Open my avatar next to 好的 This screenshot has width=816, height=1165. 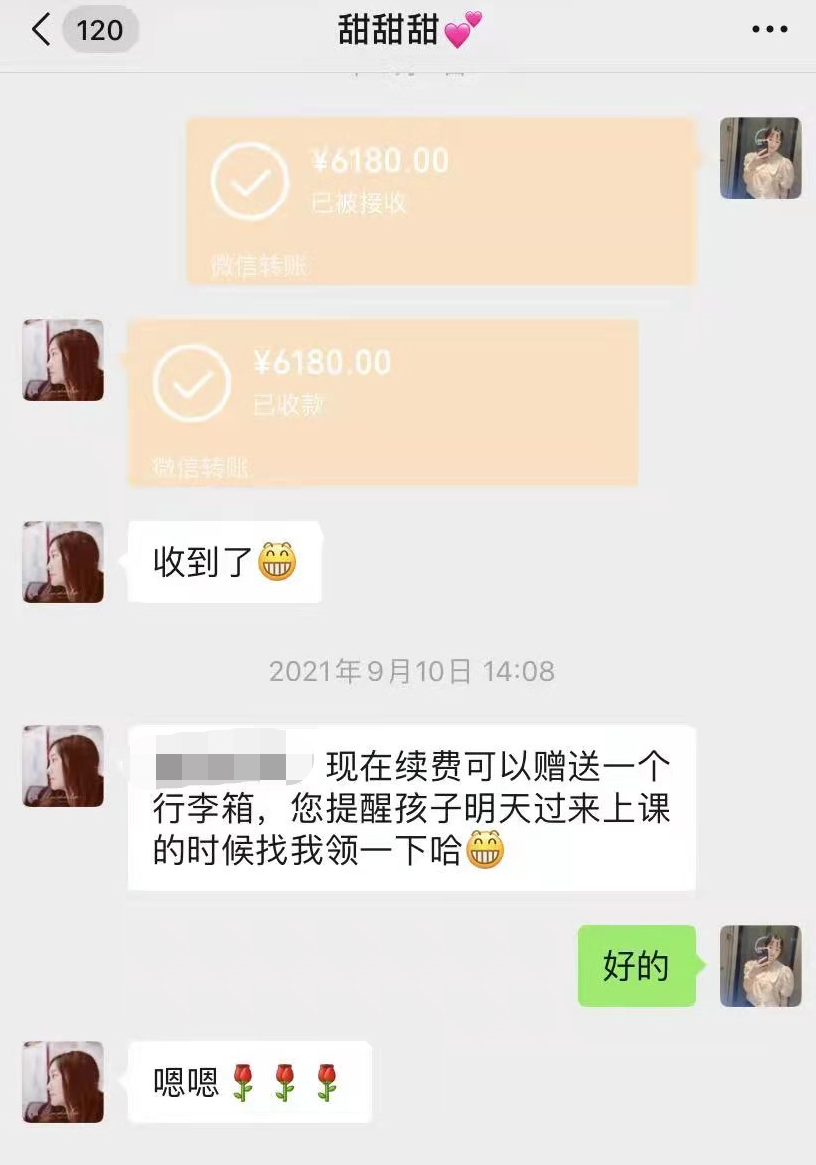tap(760, 966)
